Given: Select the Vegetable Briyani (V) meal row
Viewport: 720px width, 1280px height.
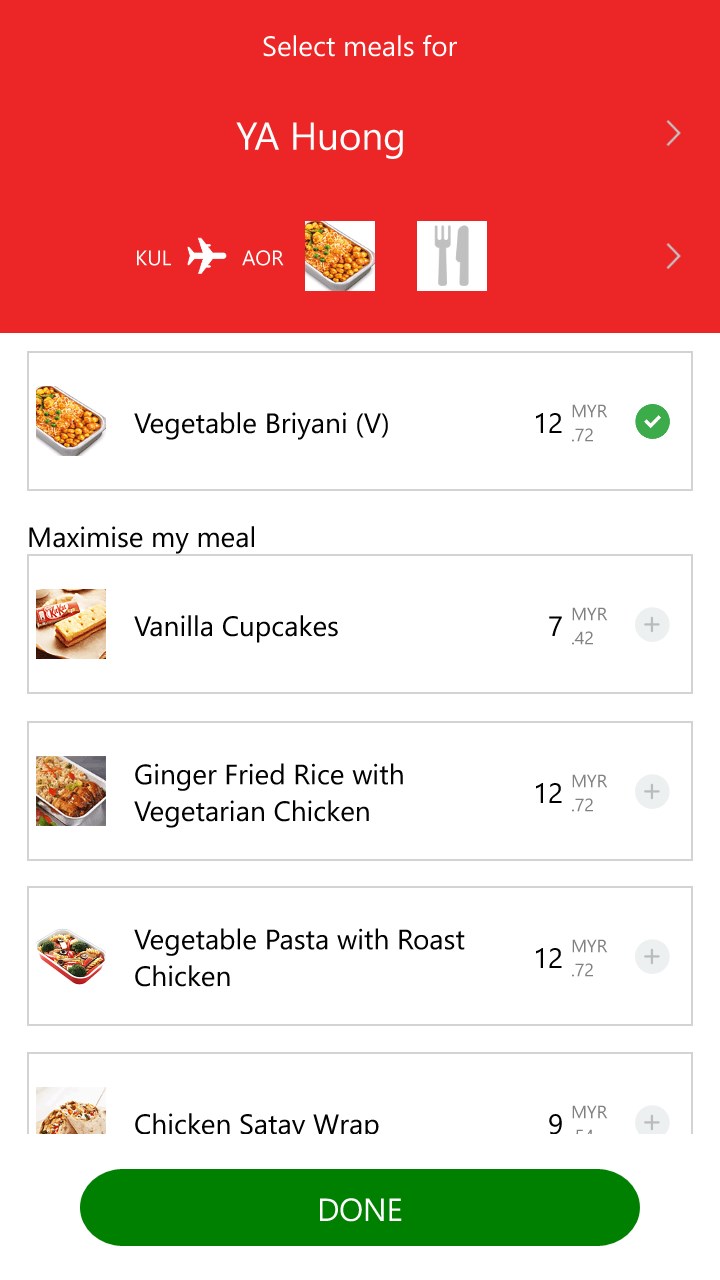Looking at the screenshot, I should (x=300, y=422).
